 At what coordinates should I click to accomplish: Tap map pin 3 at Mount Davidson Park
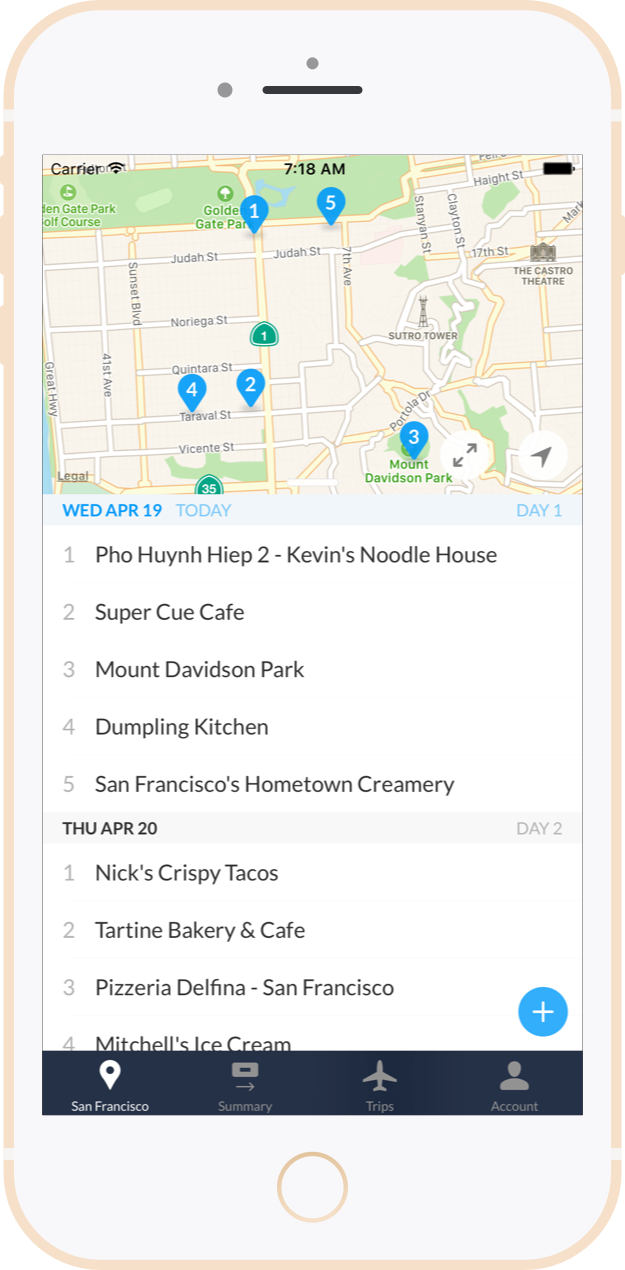point(413,438)
